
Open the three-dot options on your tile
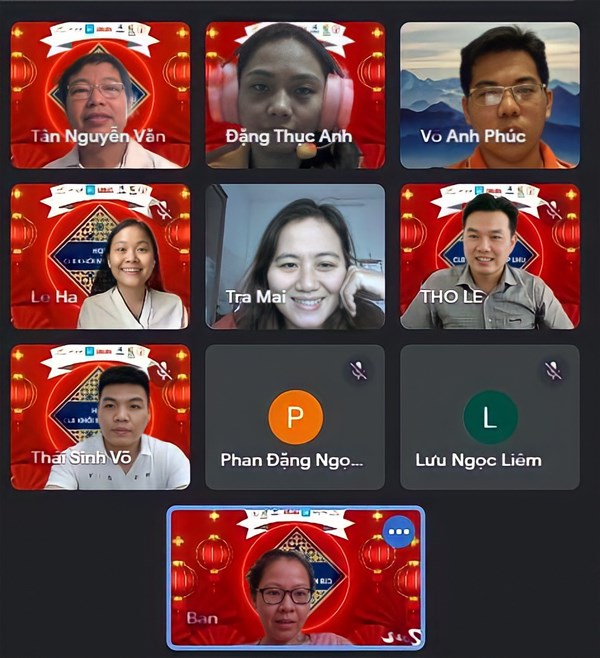[399, 532]
